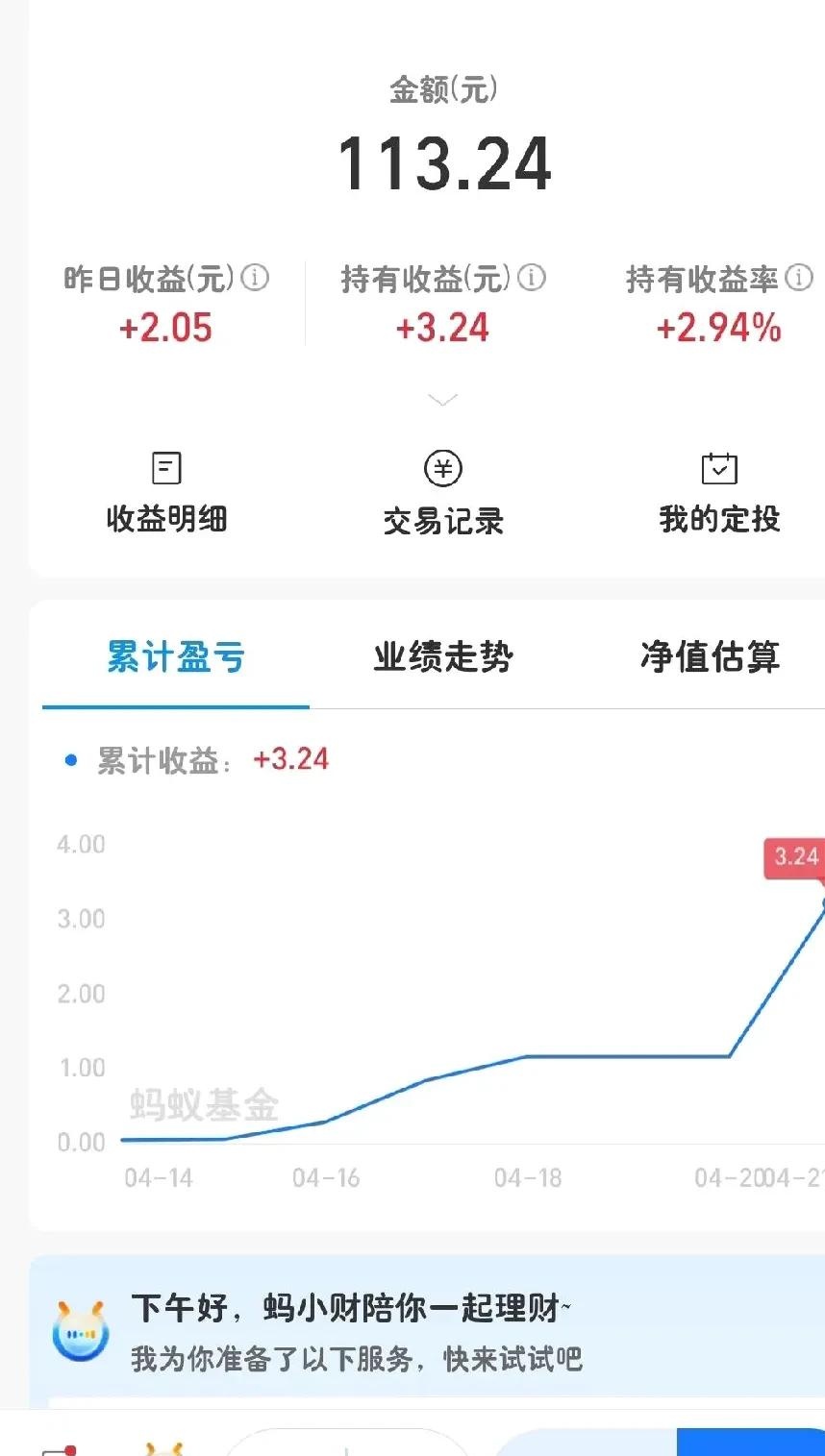Collapse the earnings summary via down chevron
The image size is (825, 1456).
pos(441,398)
